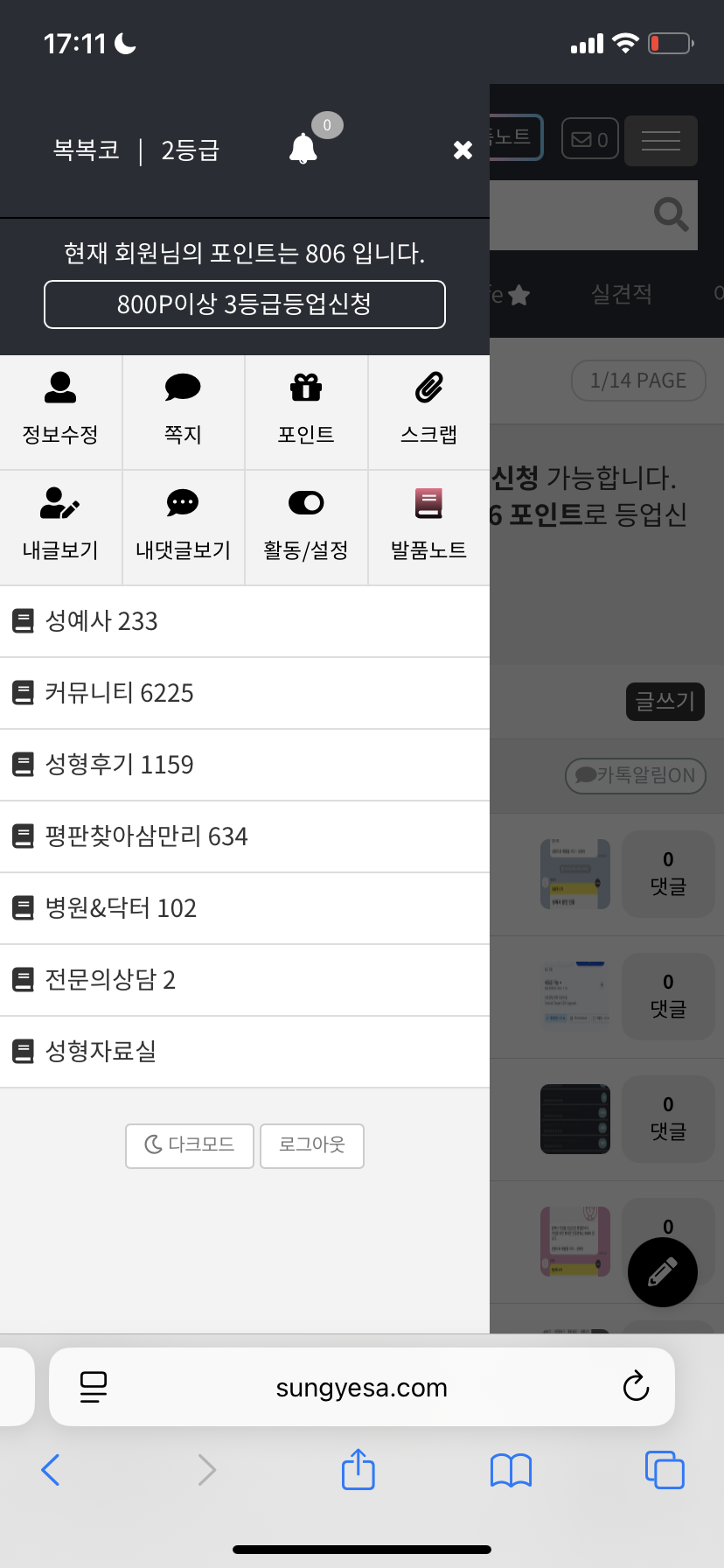Tap 로그아웃 to log out
The image size is (724, 1568).
[312, 1145]
